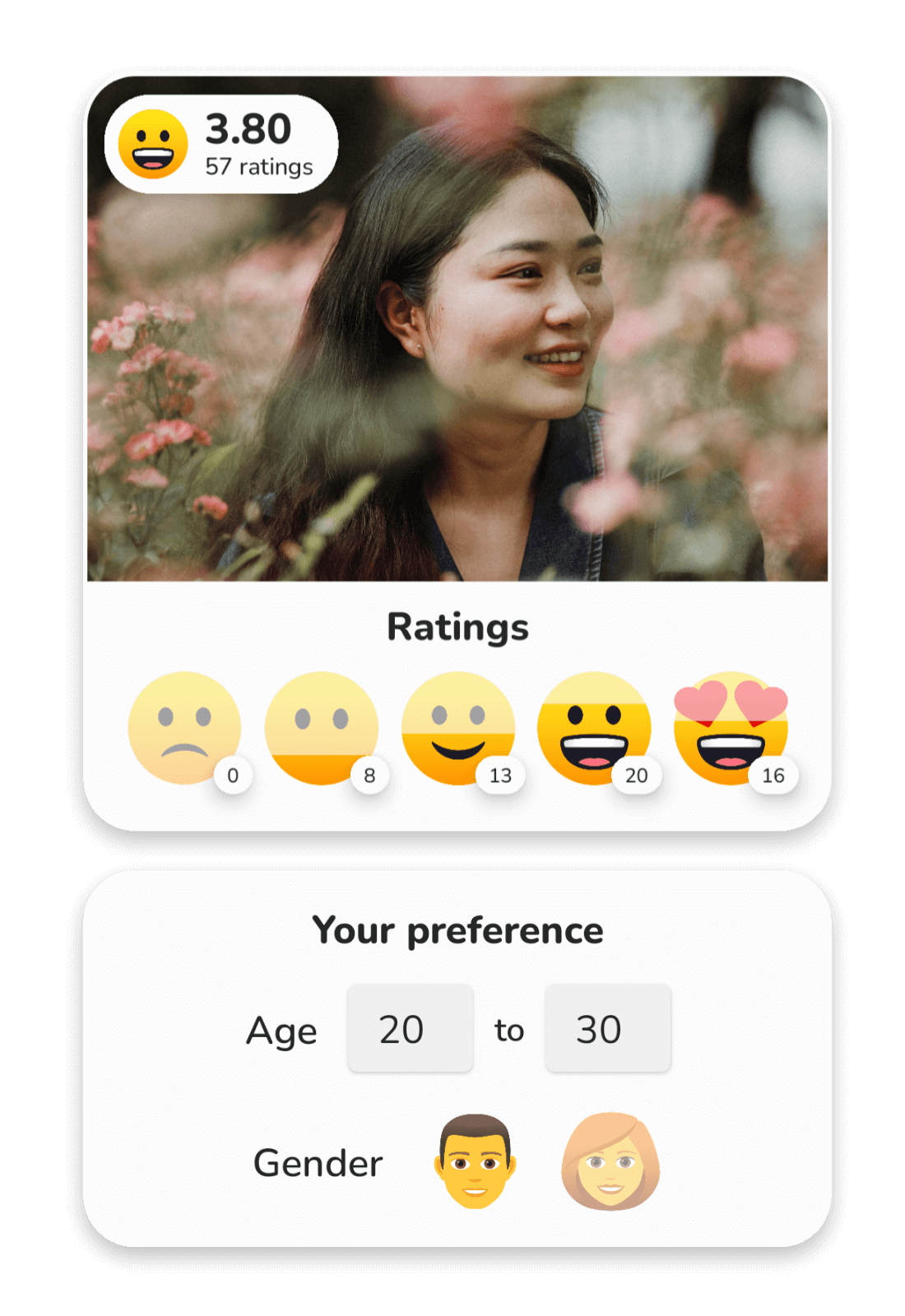The height and width of the screenshot is (1316, 905).
Task: Open the minimum age selector showing 20
Action: 410,1029
